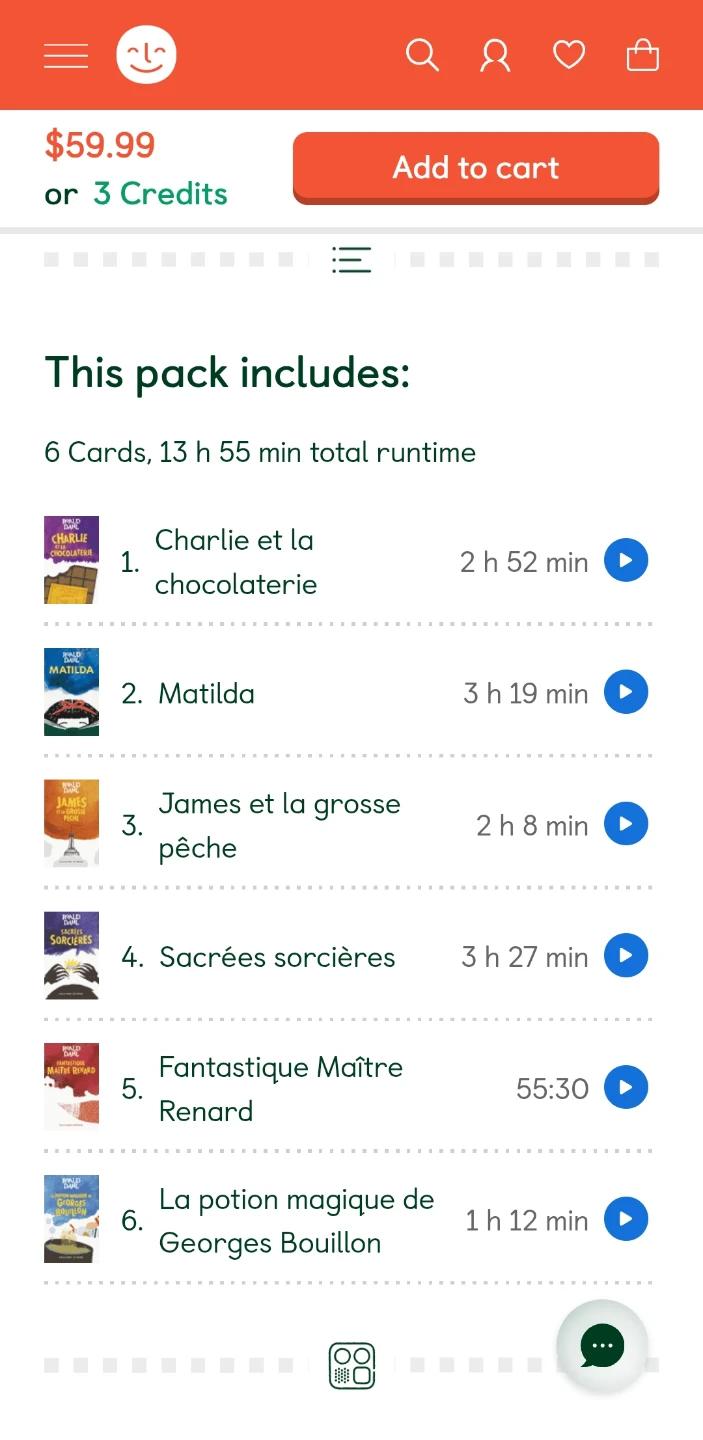
Task: Play the Sacrées sorcières preview
Action: click(x=626, y=956)
